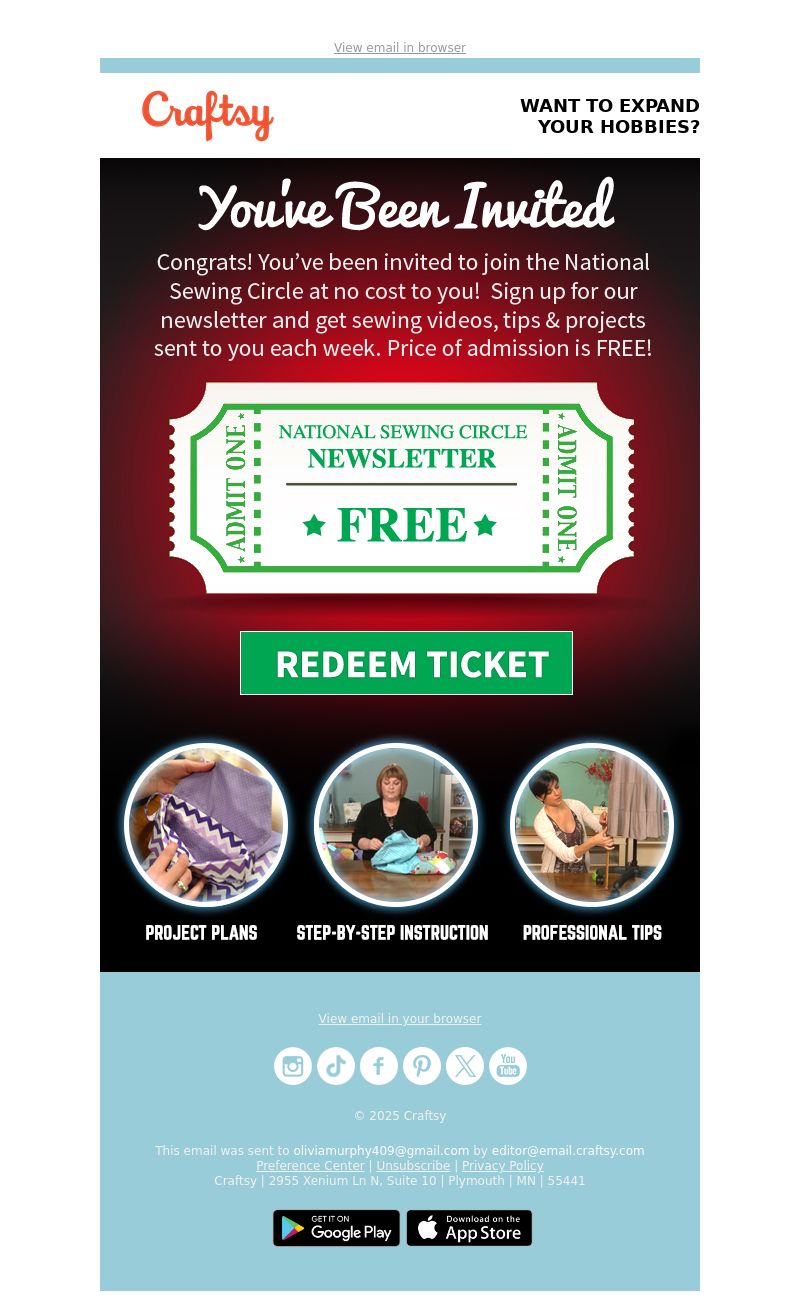Get the app on Google Play

coord(336,1228)
